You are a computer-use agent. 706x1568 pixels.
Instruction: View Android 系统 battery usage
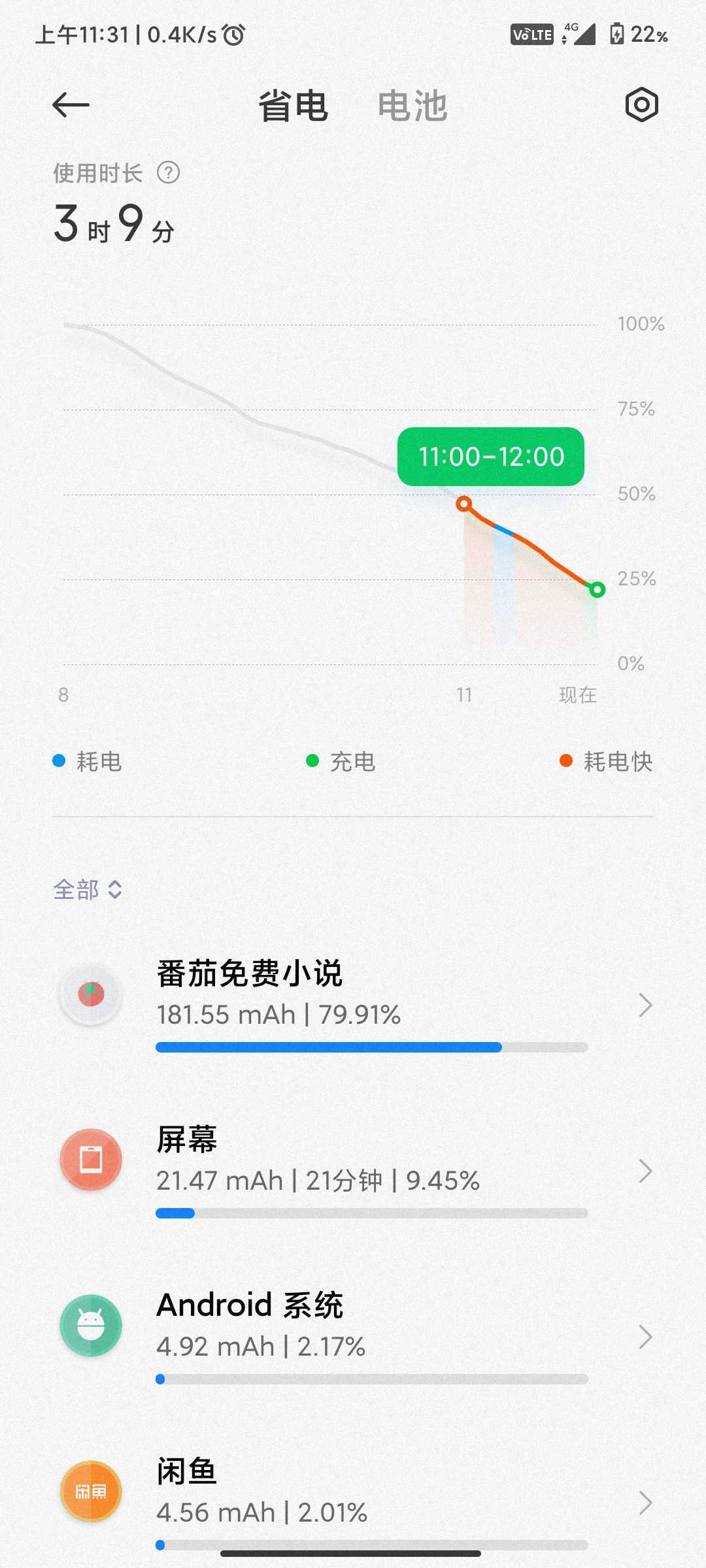(x=353, y=1336)
